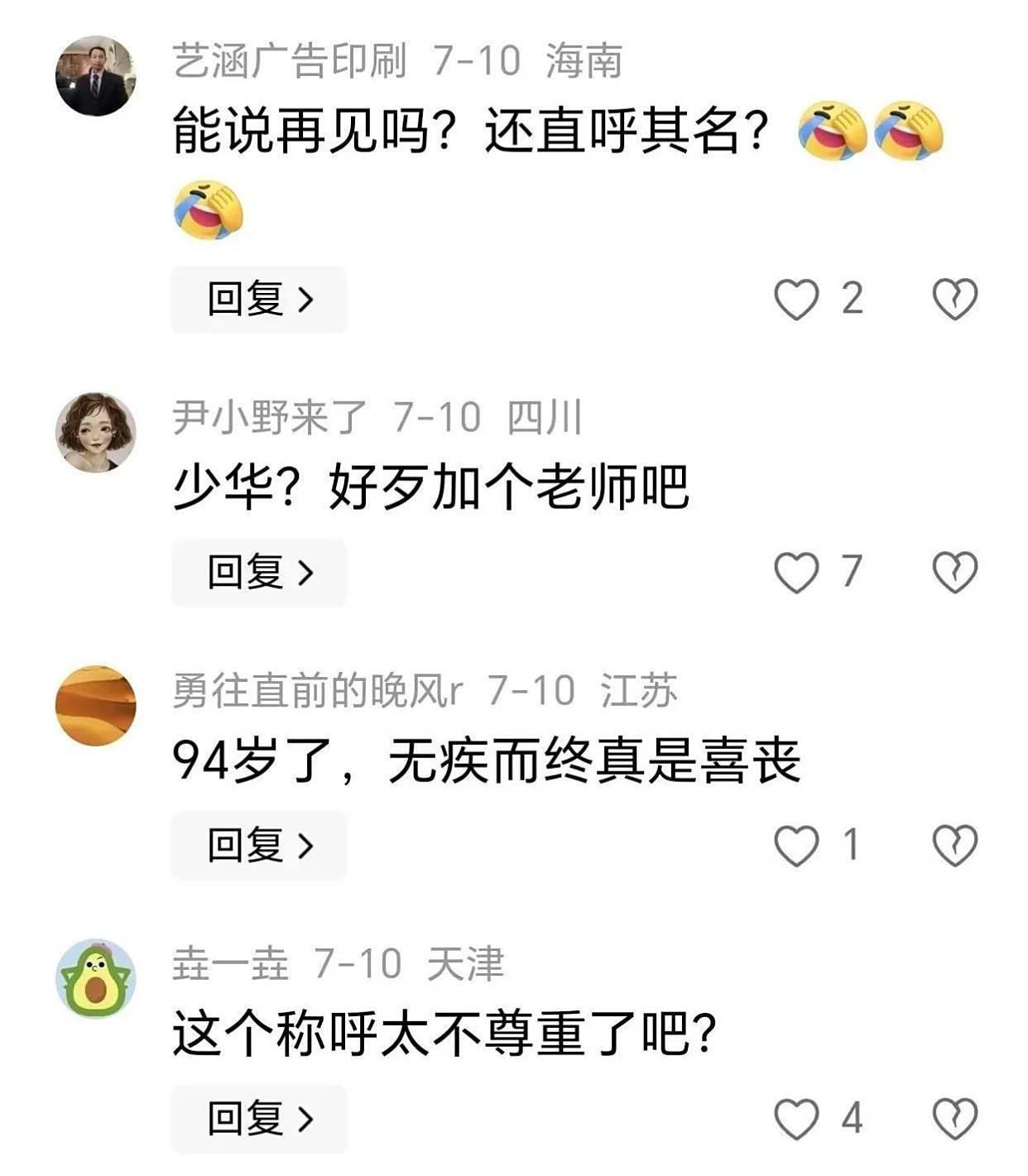
Task: Like the comment by 尹小野来了
Action: 796,572
